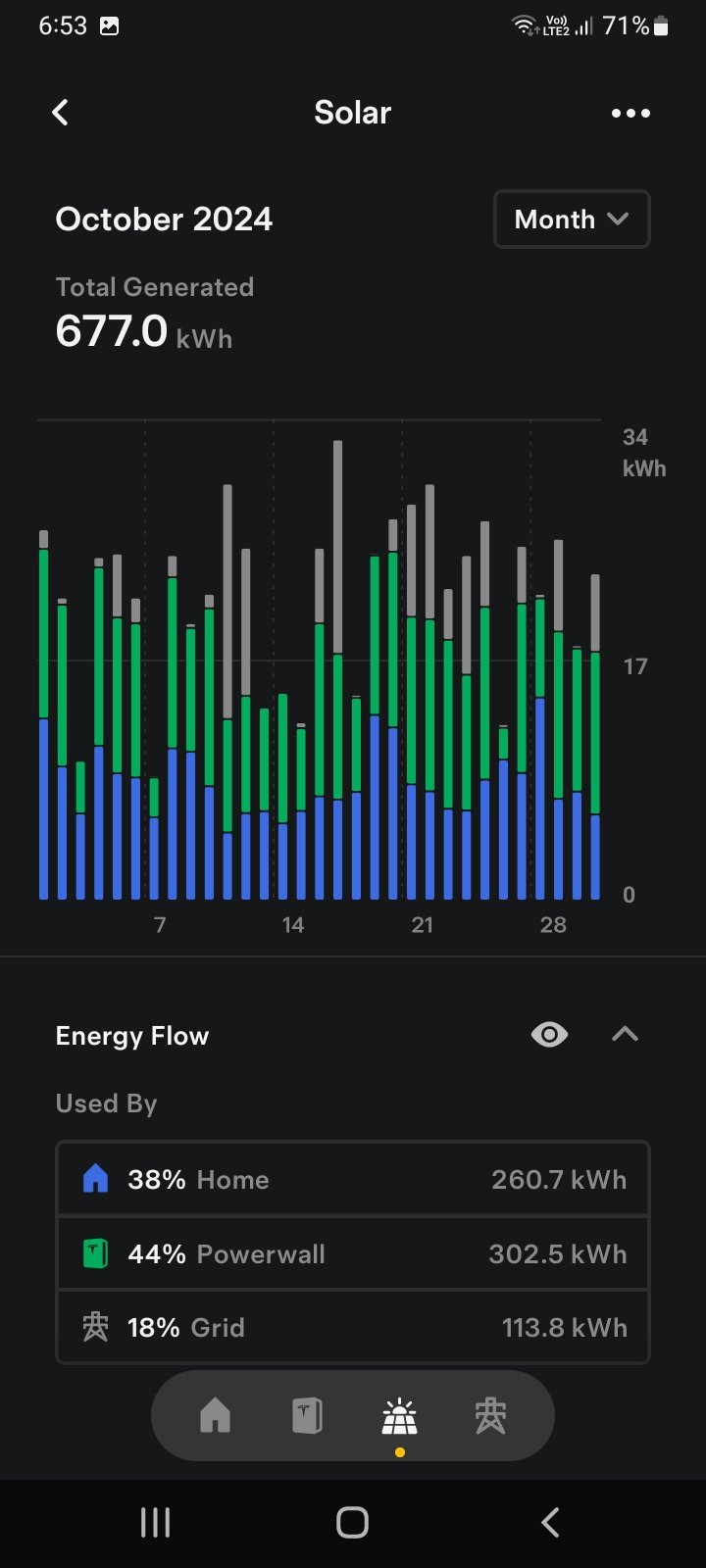Go back from the Solar screen
This screenshot has width=706, height=1568.
click(x=61, y=113)
